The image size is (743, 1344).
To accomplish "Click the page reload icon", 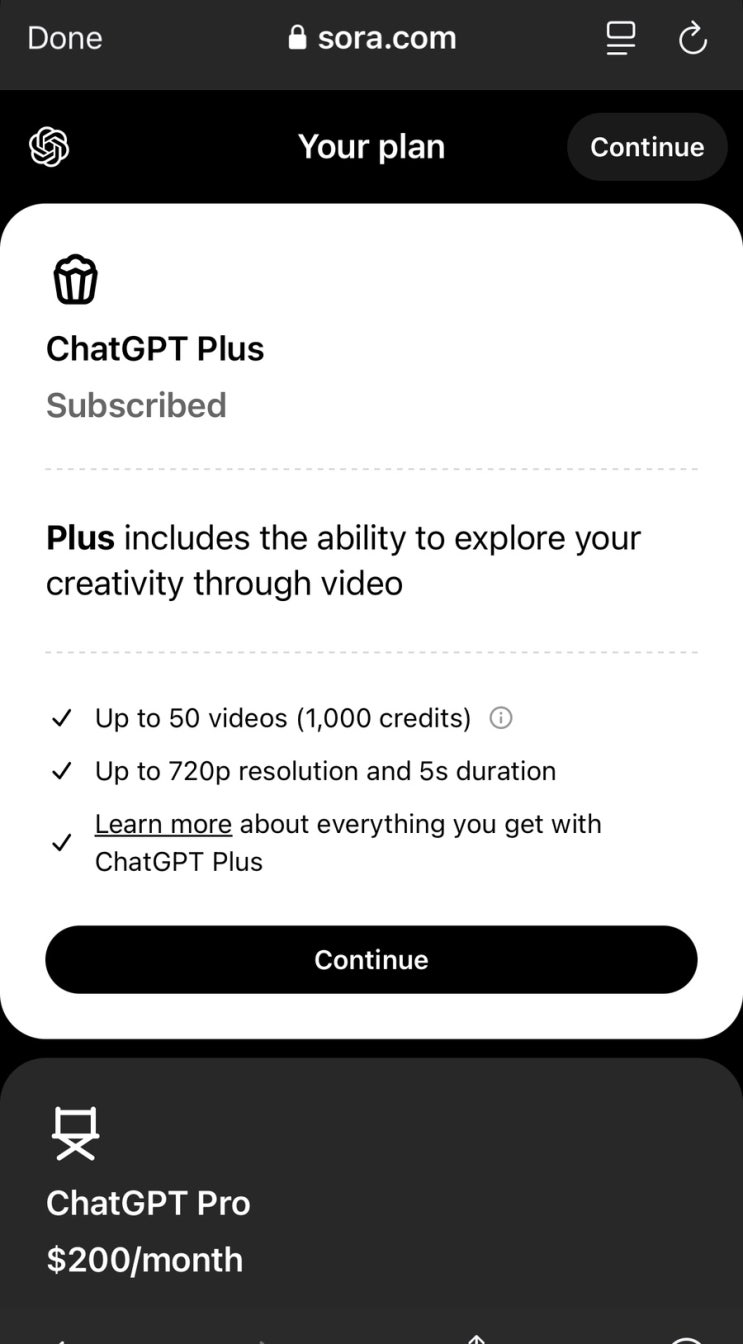I will click(693, 38).
